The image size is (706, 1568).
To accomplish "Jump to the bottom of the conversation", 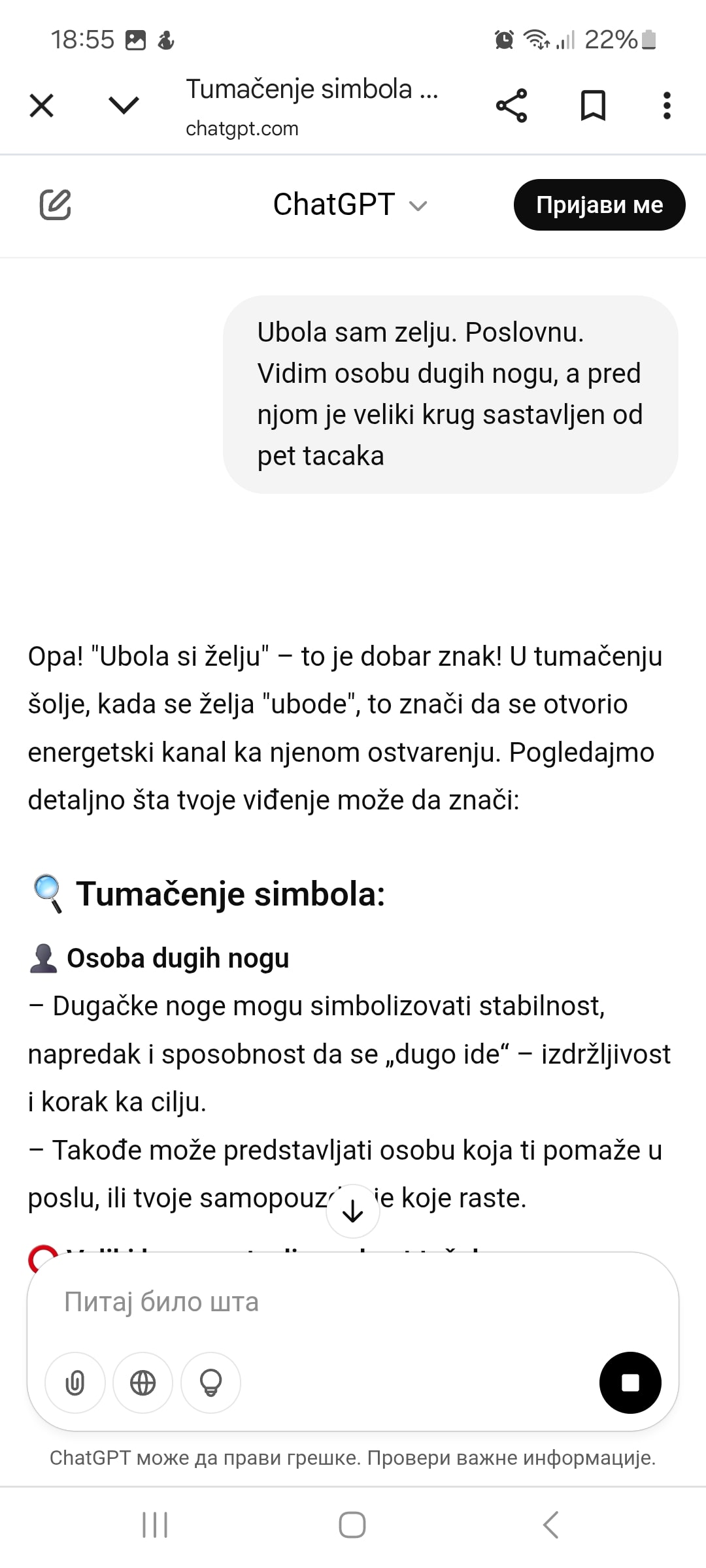I will pos(353,1211).
